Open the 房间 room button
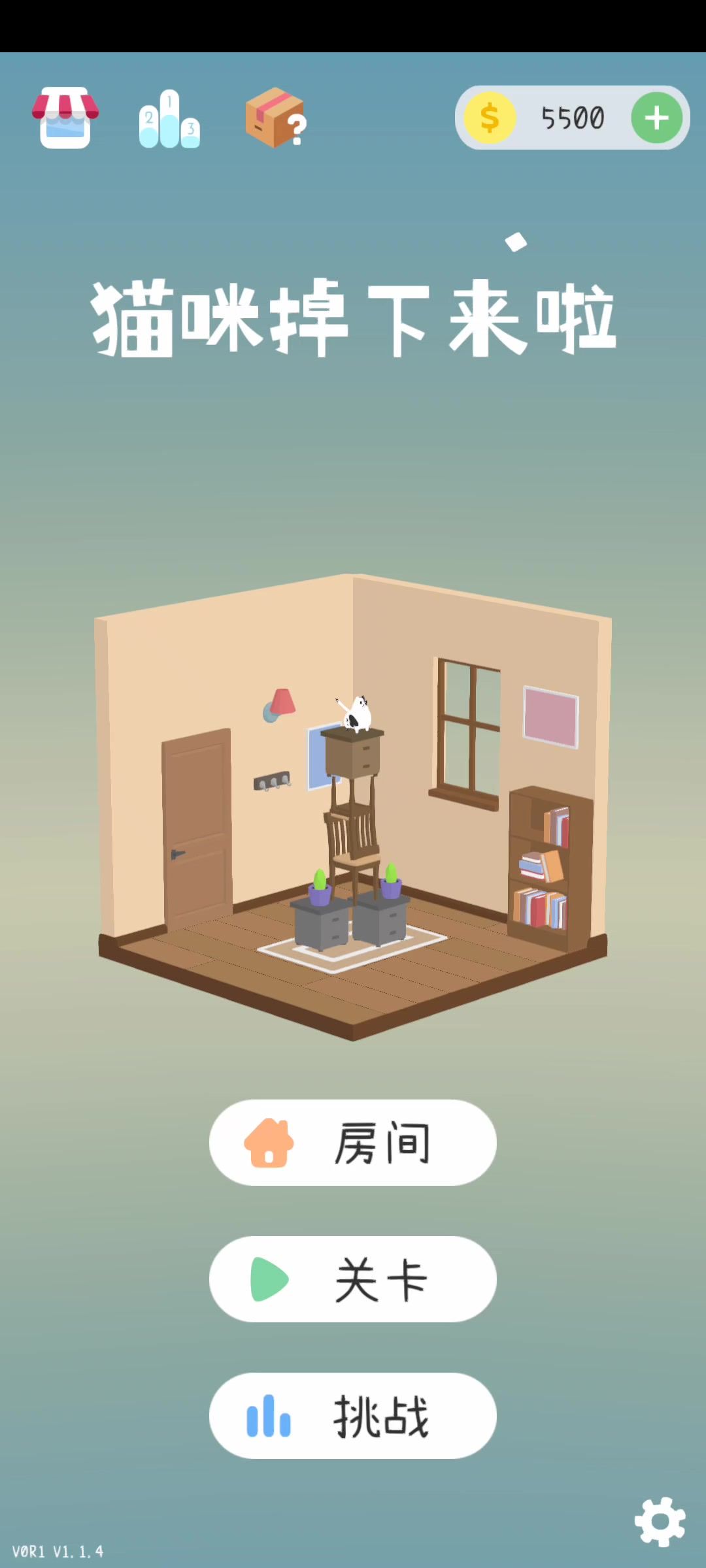Viewport: 706px width, 1568px height. point(353,1143)
